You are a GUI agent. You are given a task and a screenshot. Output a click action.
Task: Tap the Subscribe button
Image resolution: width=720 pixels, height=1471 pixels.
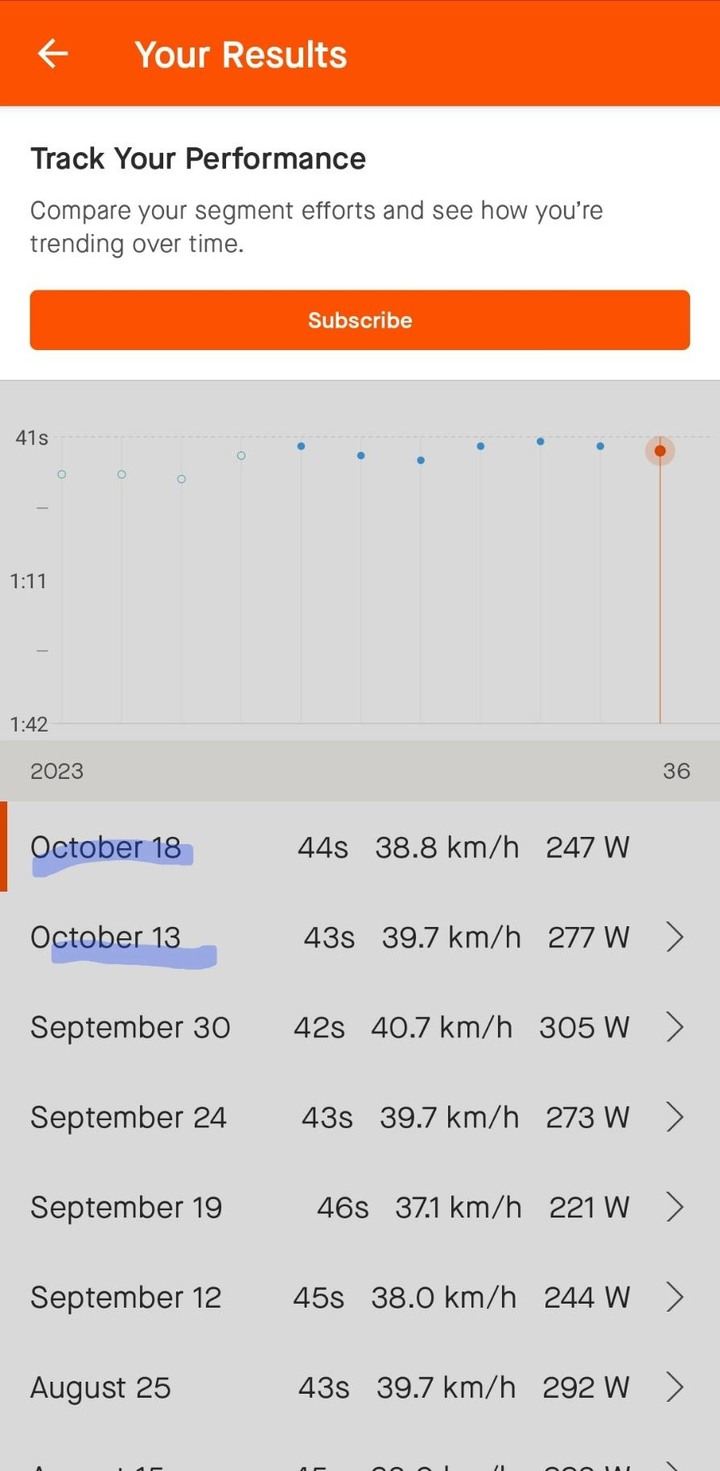pos(360,320)
